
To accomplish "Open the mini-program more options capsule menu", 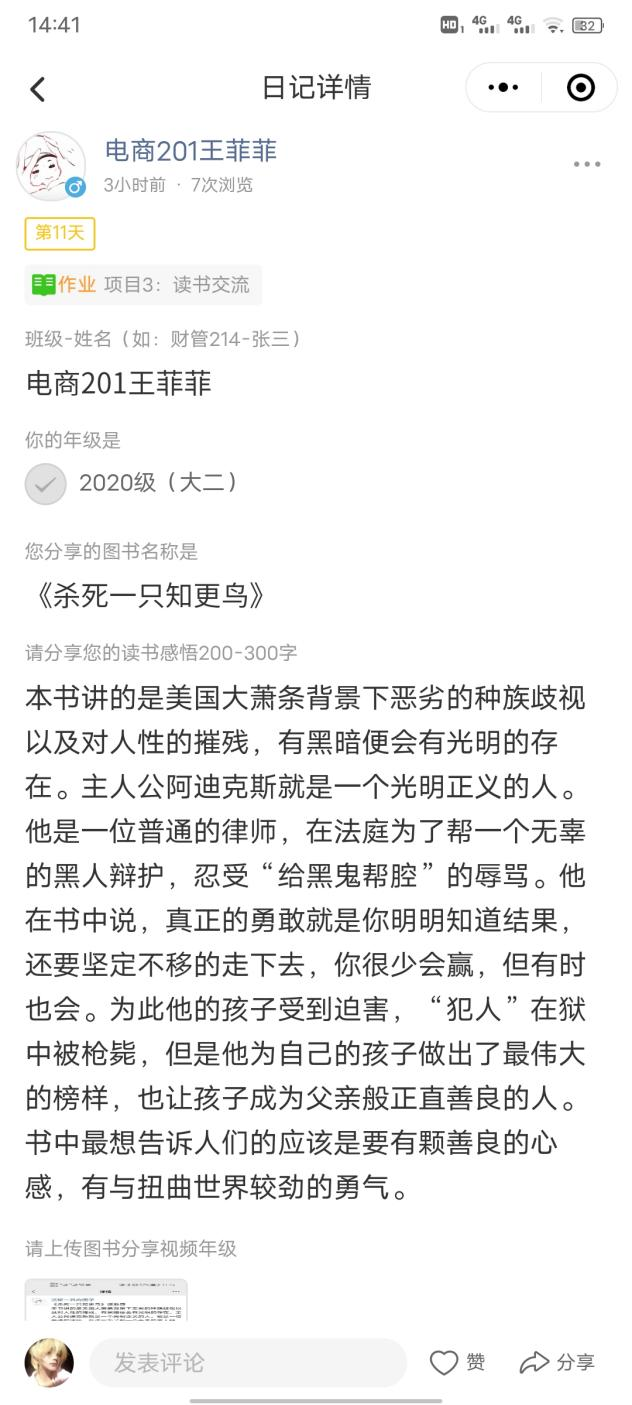I will point(504,88).
